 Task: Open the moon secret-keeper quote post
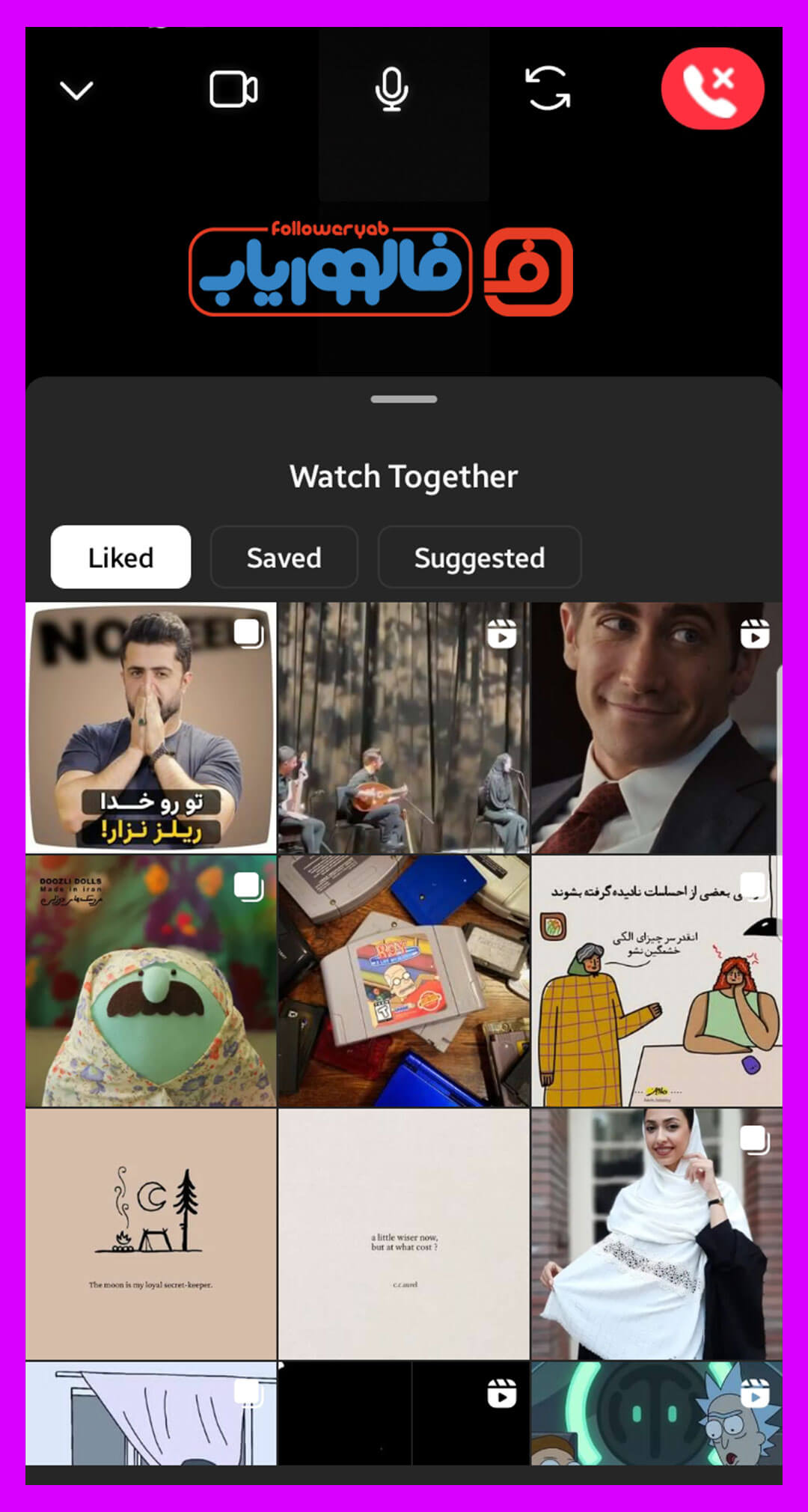[x=151, y=1234]
